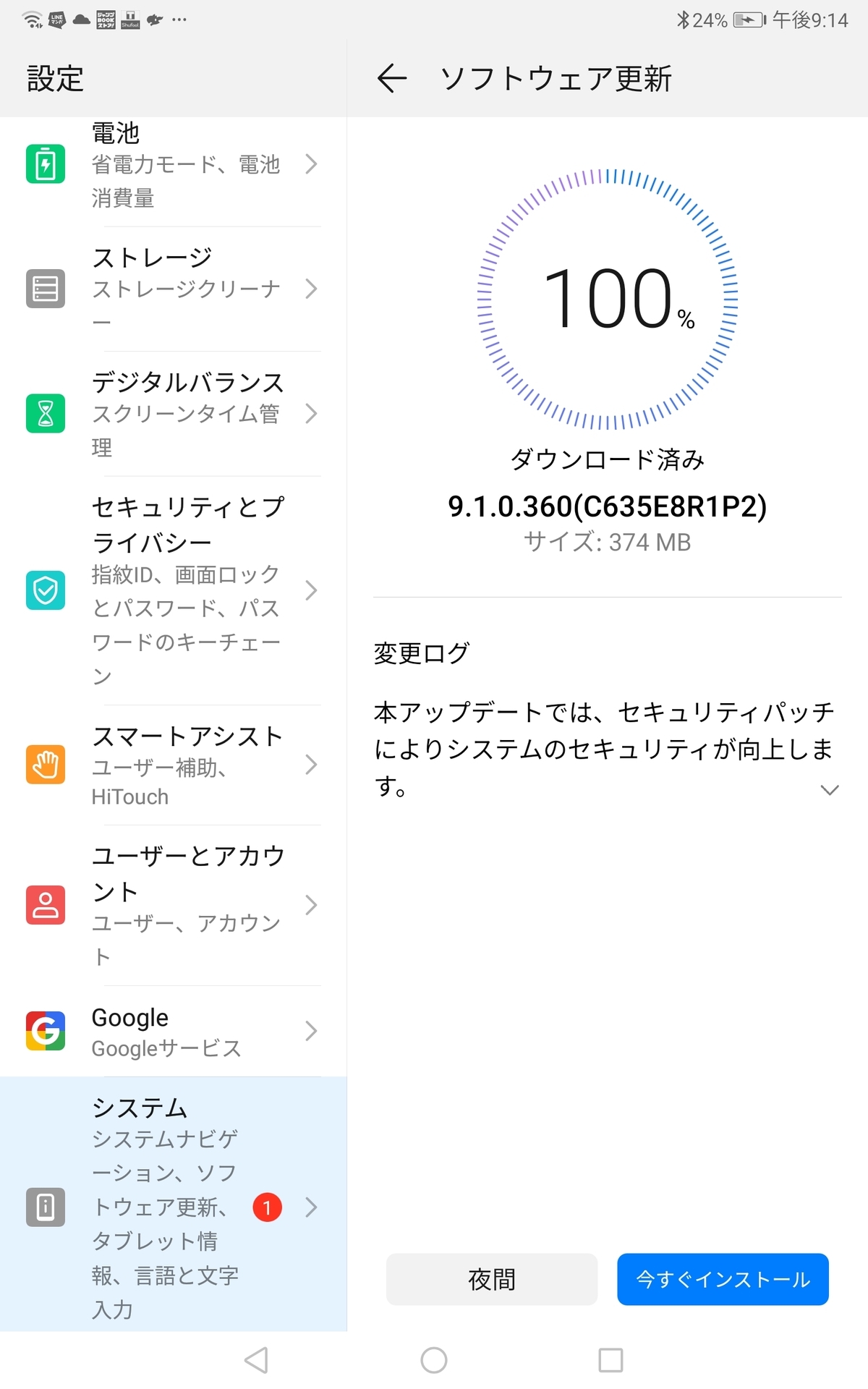The image size is (868, 1389).
Task: Choose 夜間 install option
Action: (x=492, y=1279)
